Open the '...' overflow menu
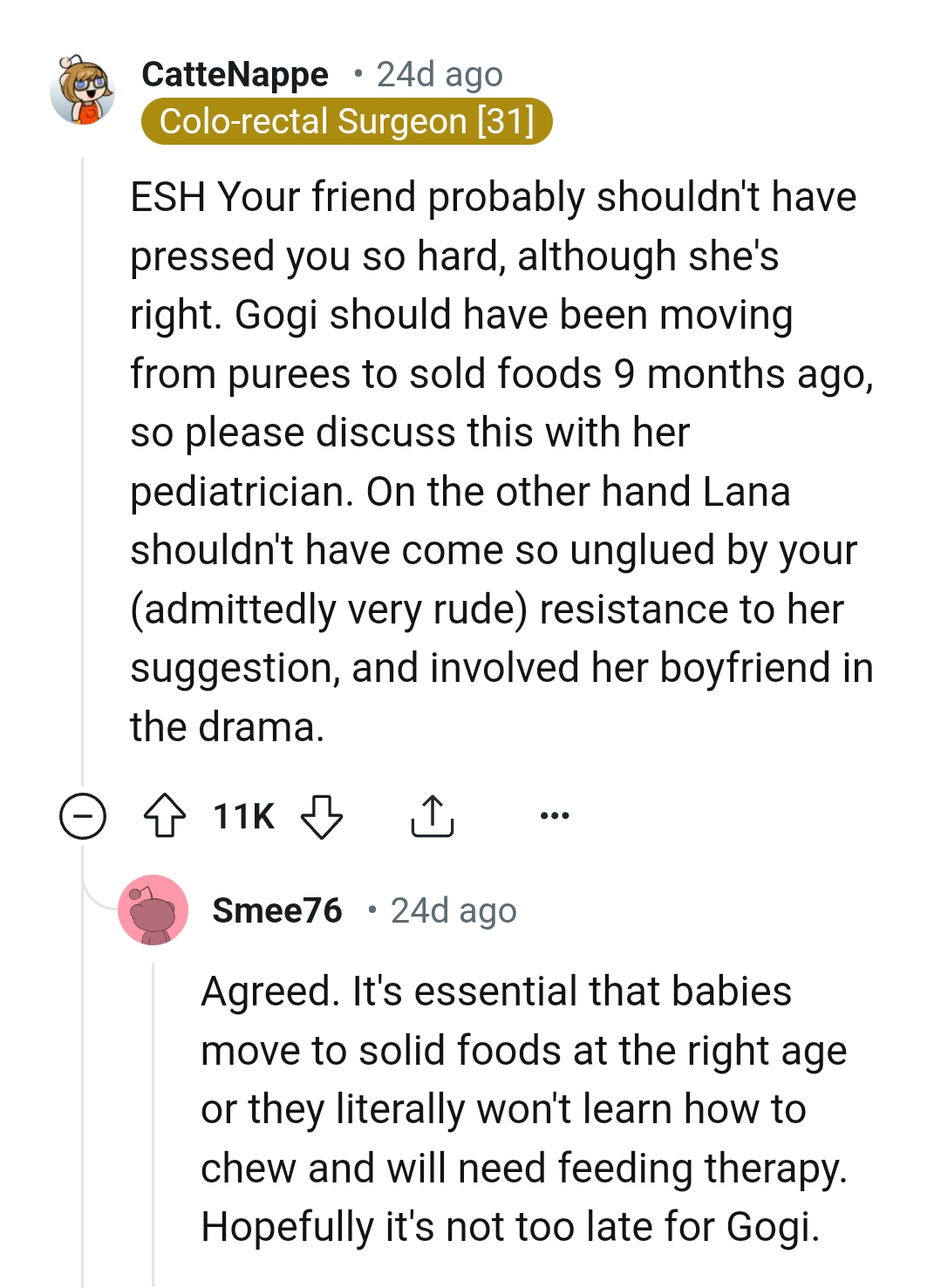 click(x=556, y=815)
